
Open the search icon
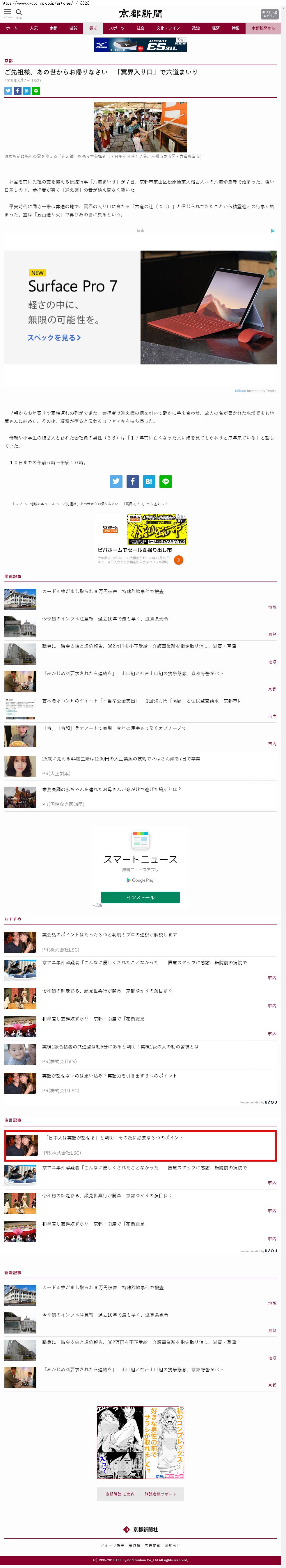tap(19, 13)
